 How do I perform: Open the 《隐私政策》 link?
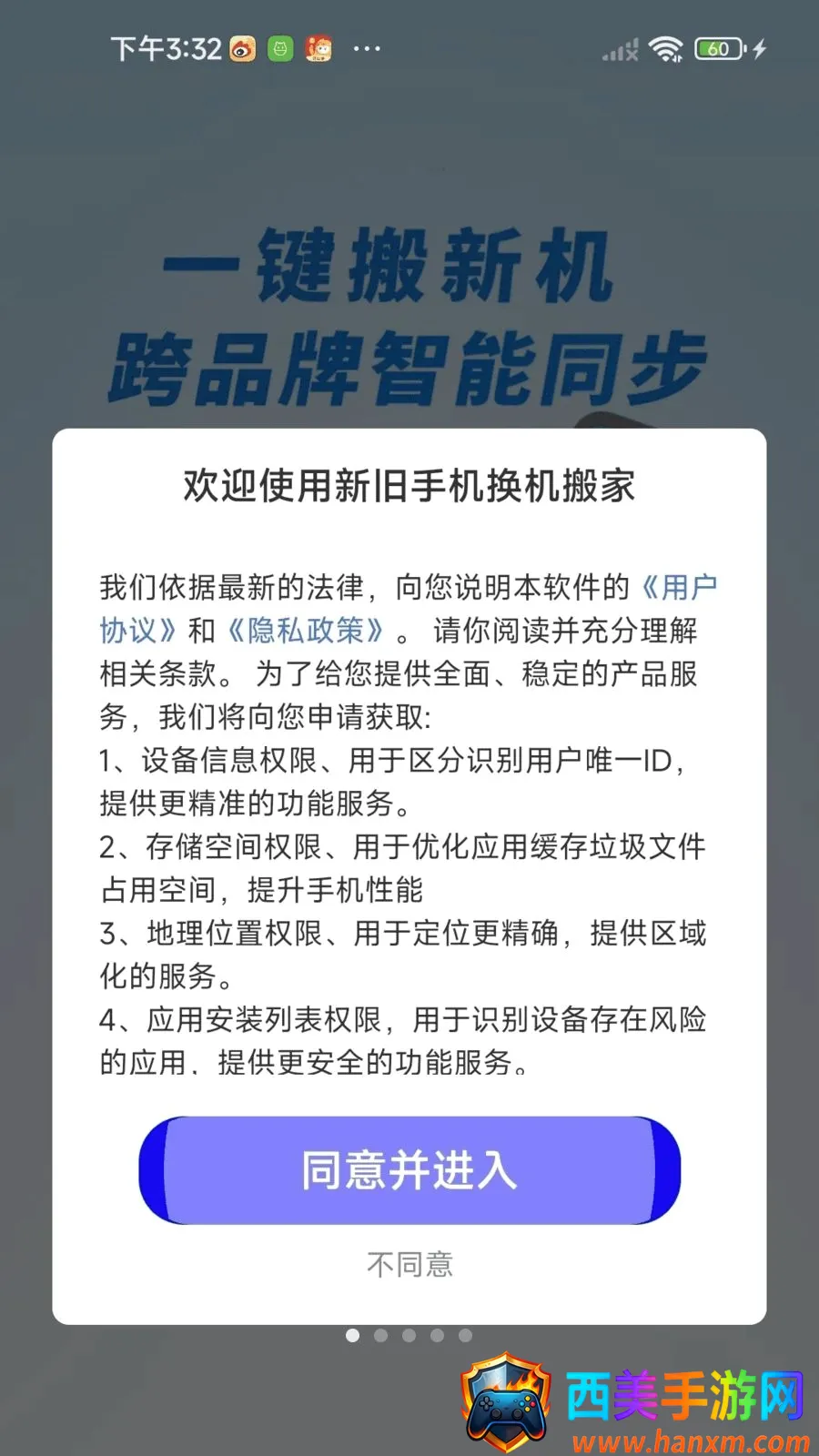coord(307,630)
